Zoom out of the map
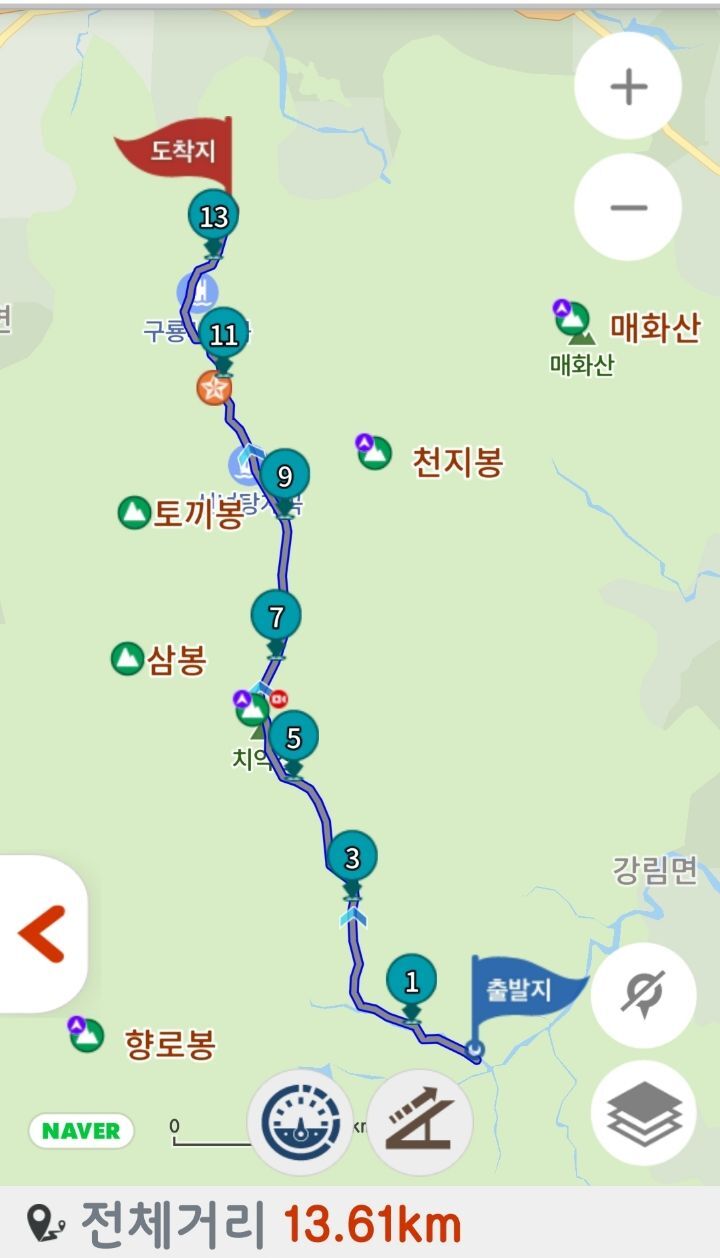 tap(628, 207)
